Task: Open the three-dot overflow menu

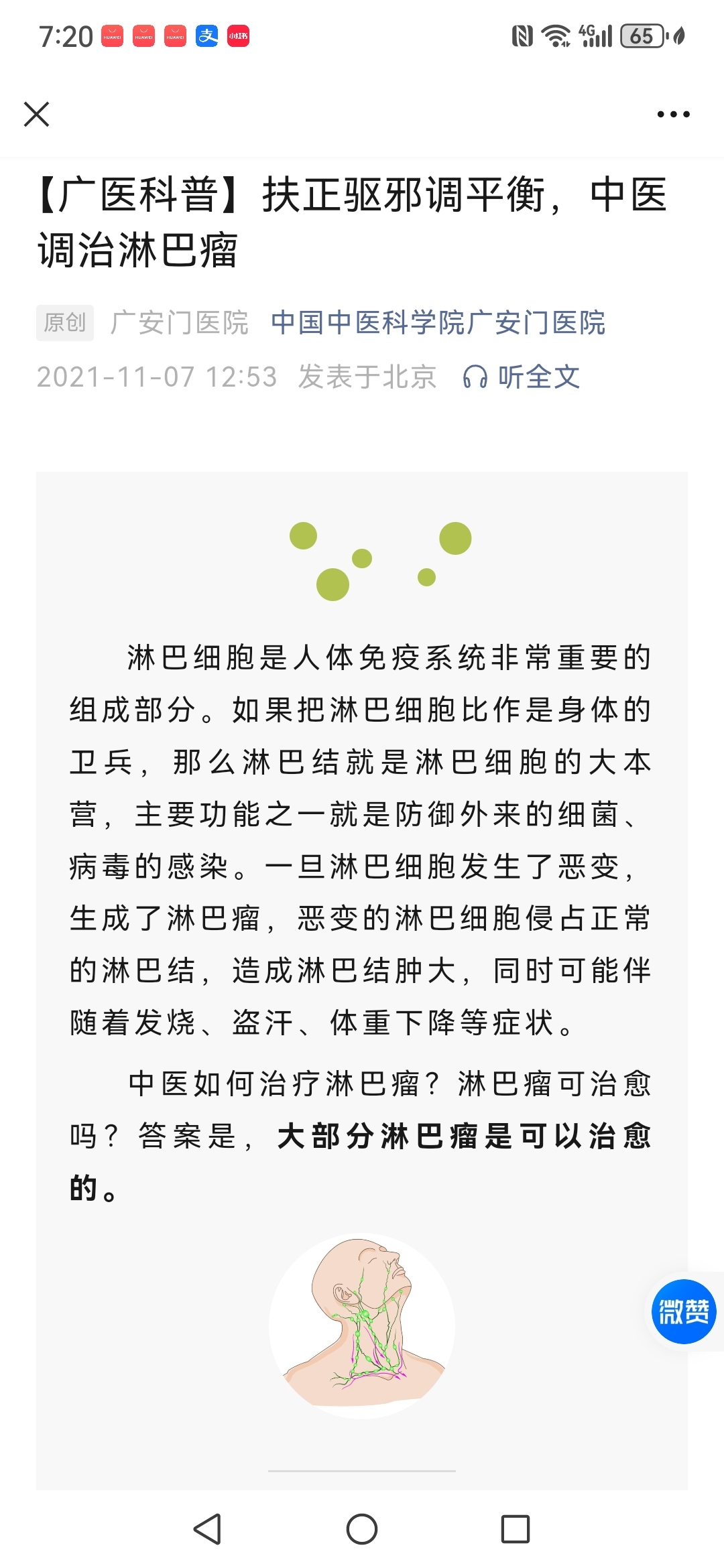Action: pos(673,115)
